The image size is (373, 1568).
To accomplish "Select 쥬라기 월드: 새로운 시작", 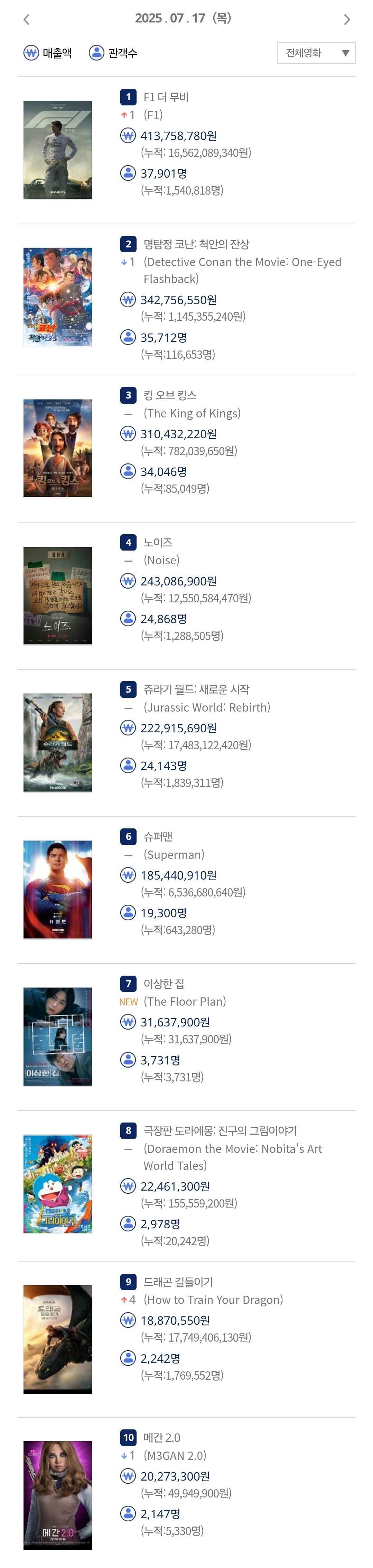I will (x=196, y=689).
